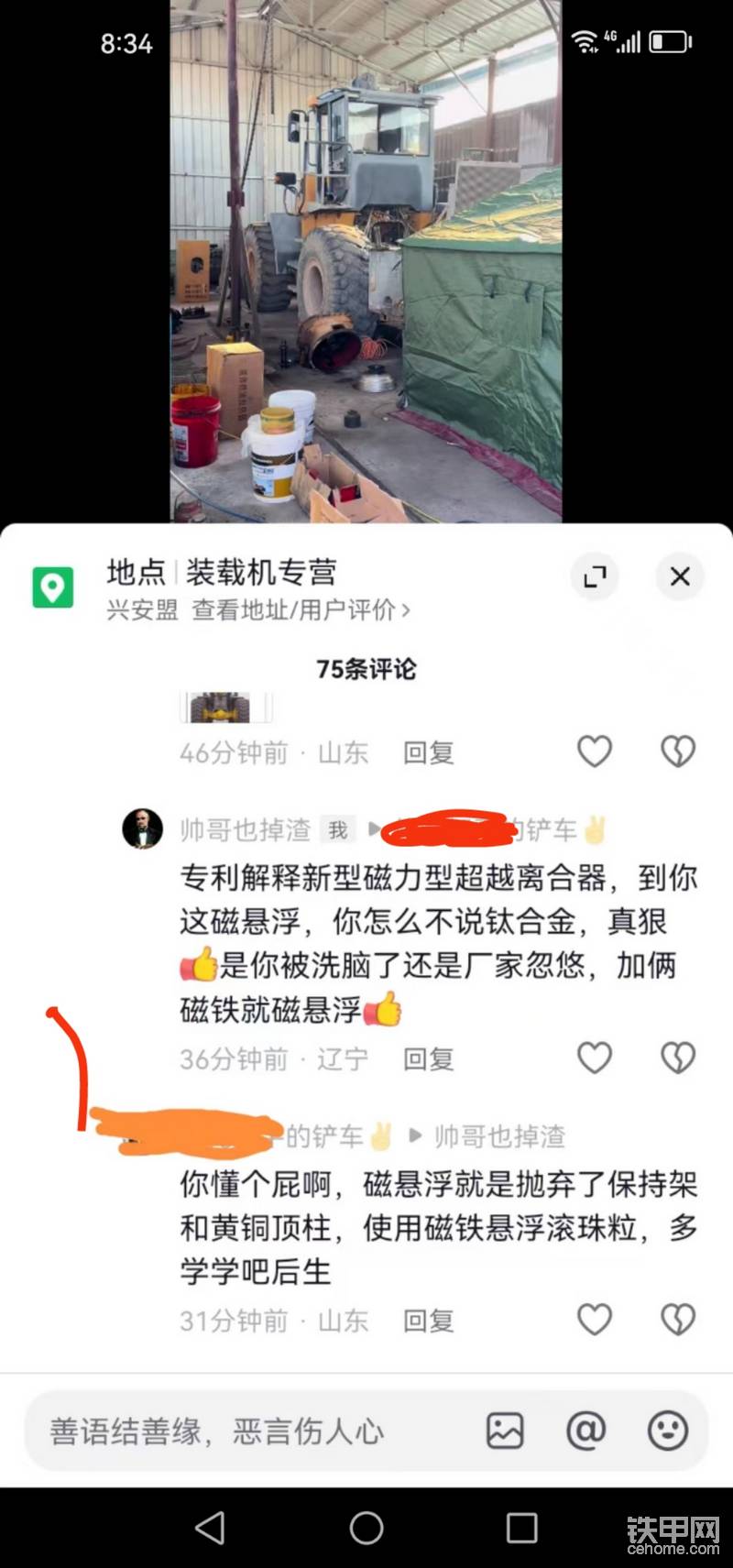
Task: Mention someone with the @ icon
Action: pyautogui.click(x=585, y=1431)
